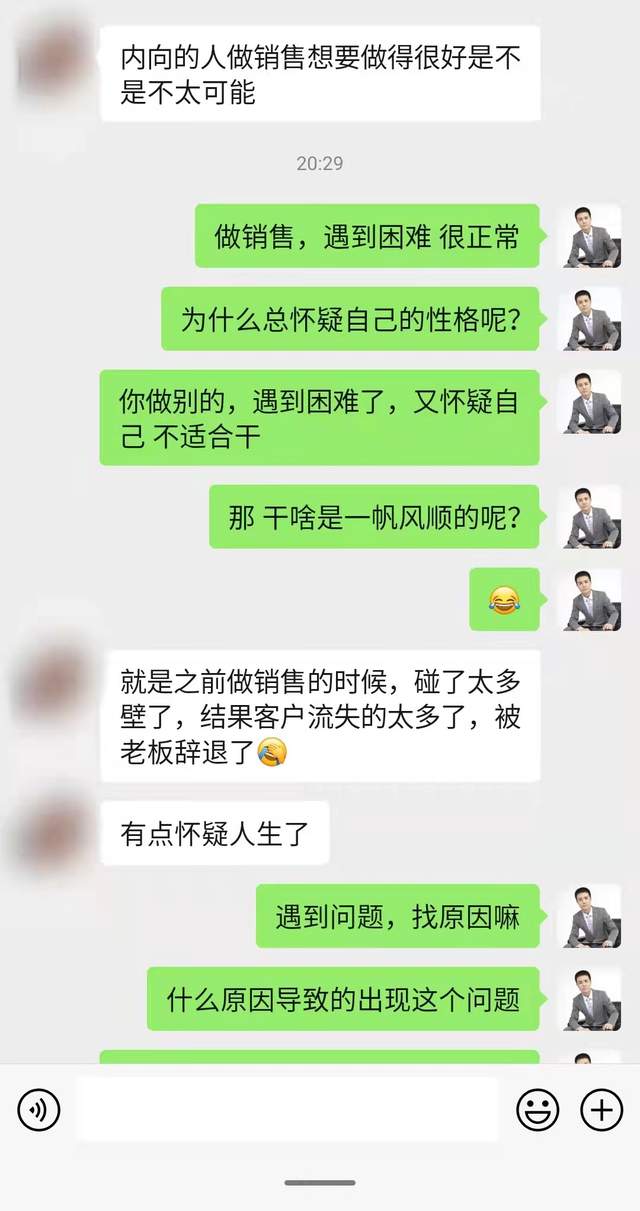Tap the message text input field
The image size is (640, 1211).
[287, 1109]
